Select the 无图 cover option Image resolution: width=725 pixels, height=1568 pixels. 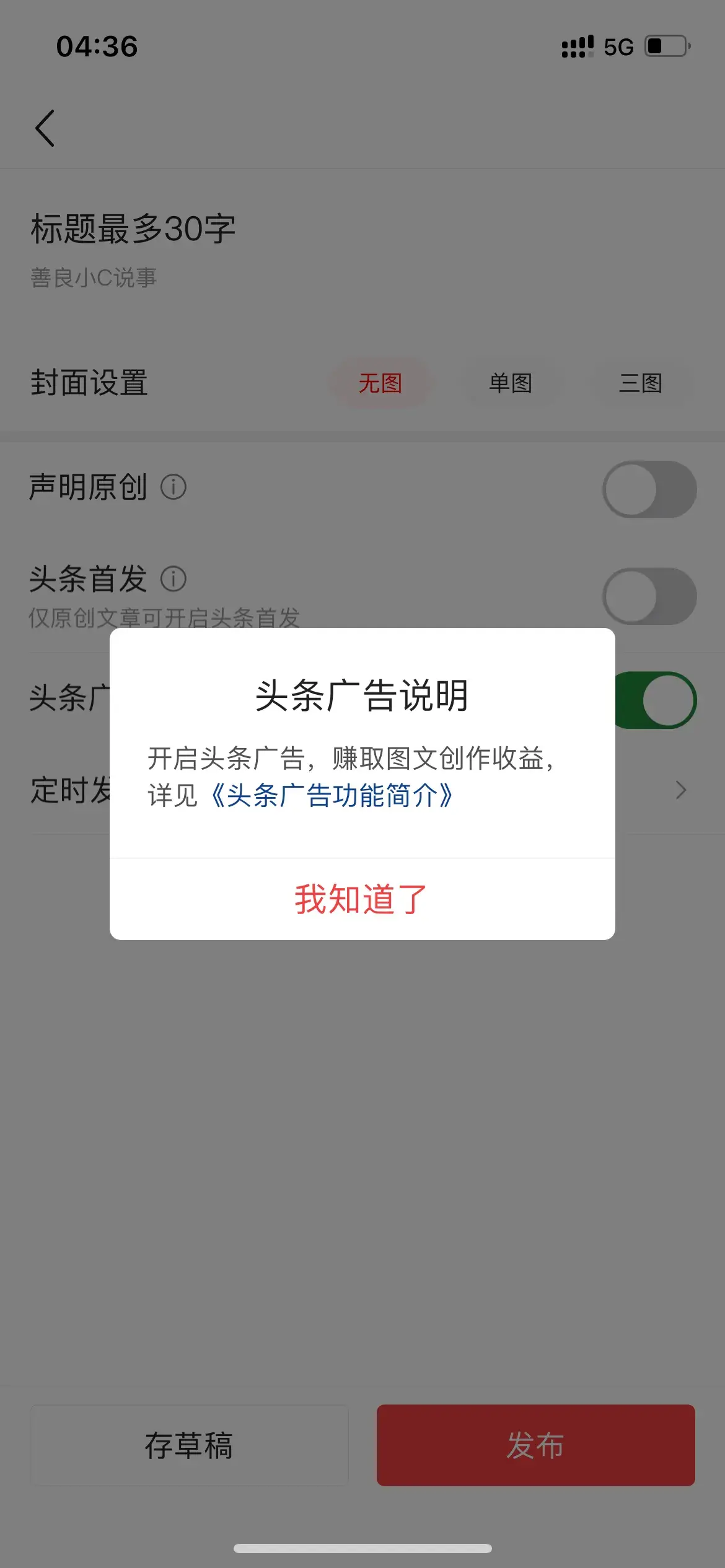pyautogui.click(x=380, y=383)
